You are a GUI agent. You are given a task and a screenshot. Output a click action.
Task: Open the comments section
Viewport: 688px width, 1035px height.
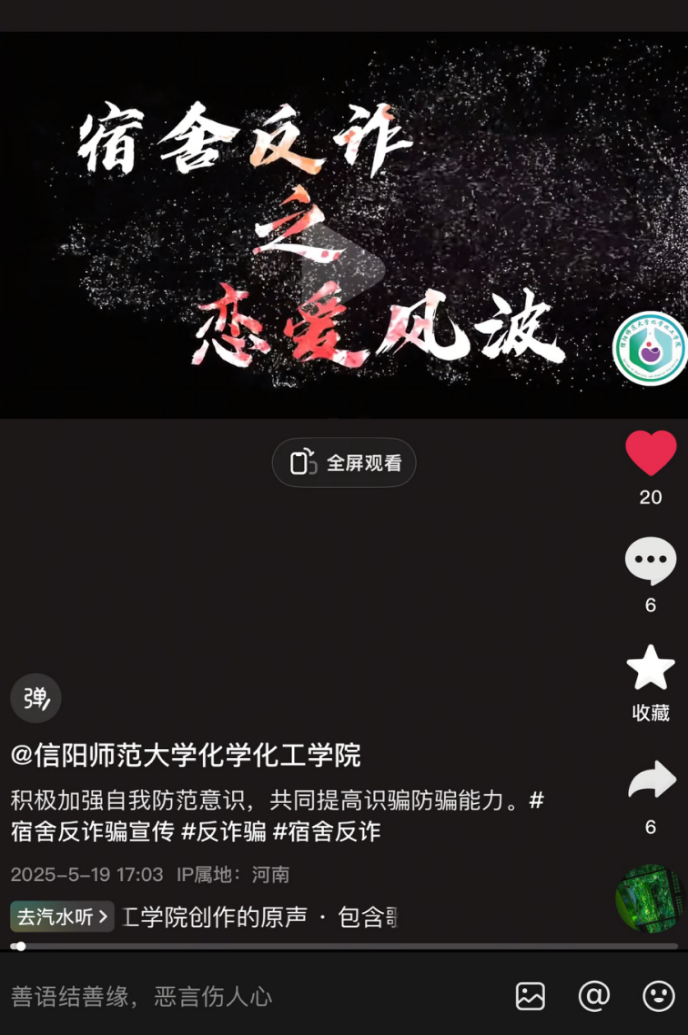tap(651, 561)
